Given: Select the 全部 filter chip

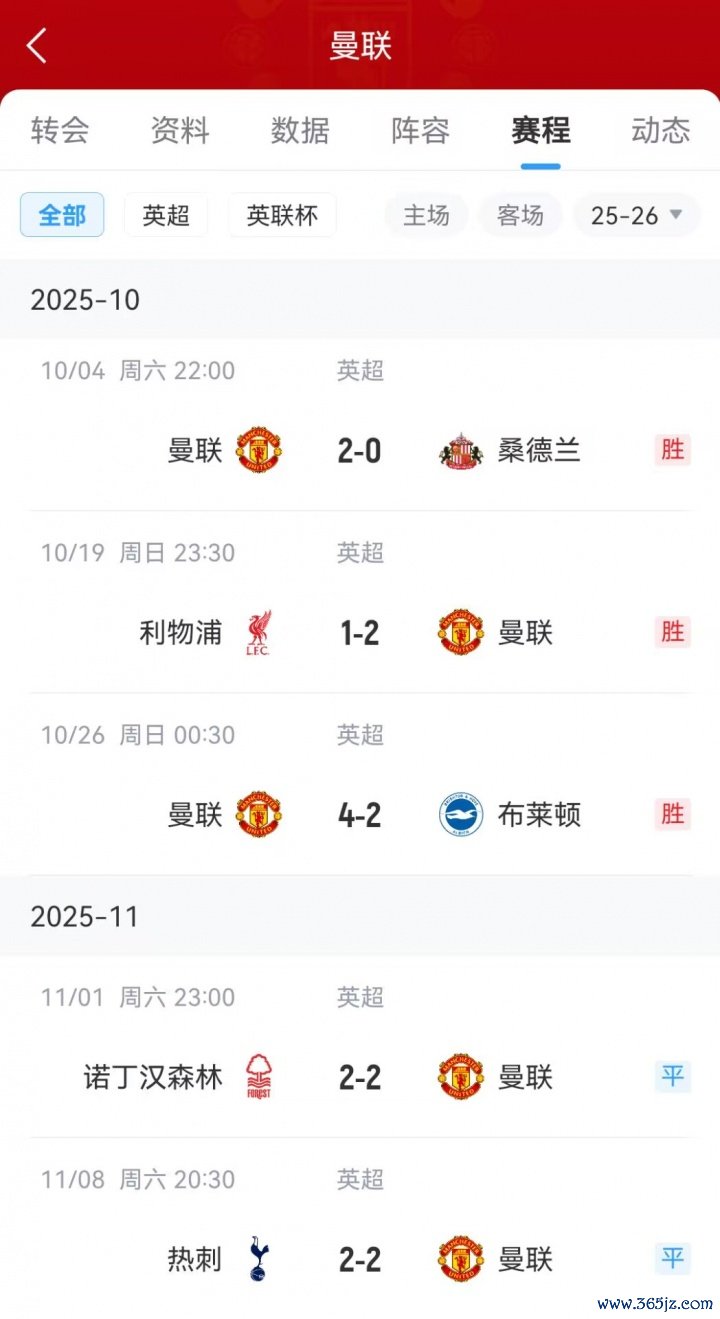Looking at the screenshot, I should pyautogui.click(x=62, y=215).
